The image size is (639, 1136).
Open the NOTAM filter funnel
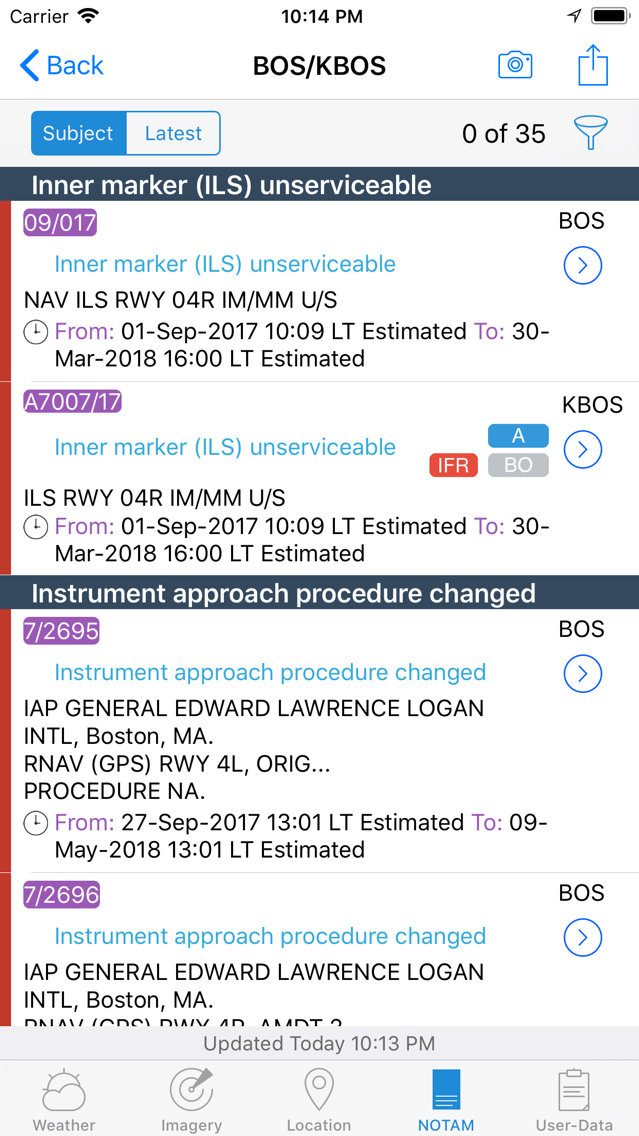(590, 133)
